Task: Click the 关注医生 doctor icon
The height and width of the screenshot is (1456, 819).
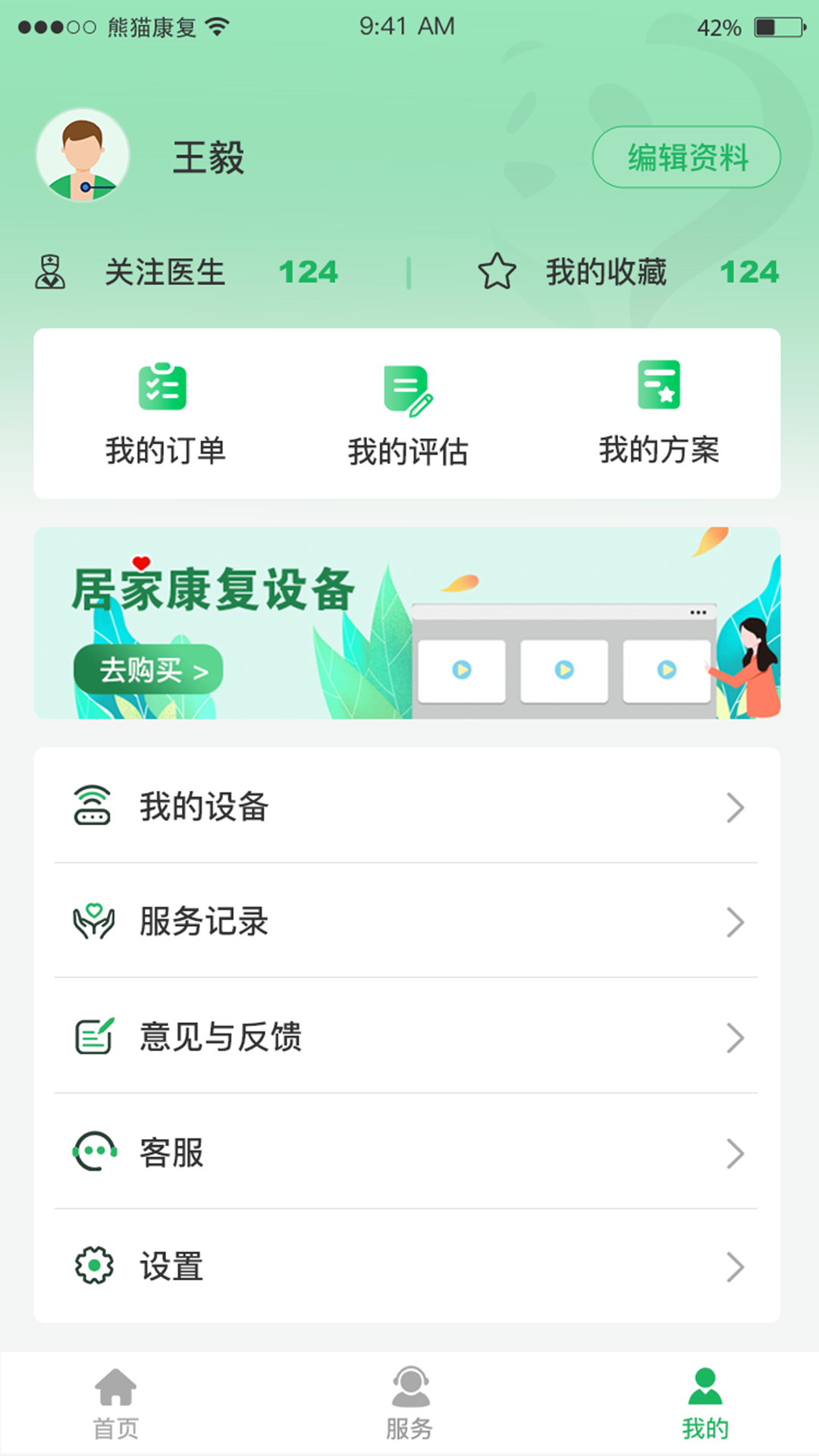Action: (50, 271)
